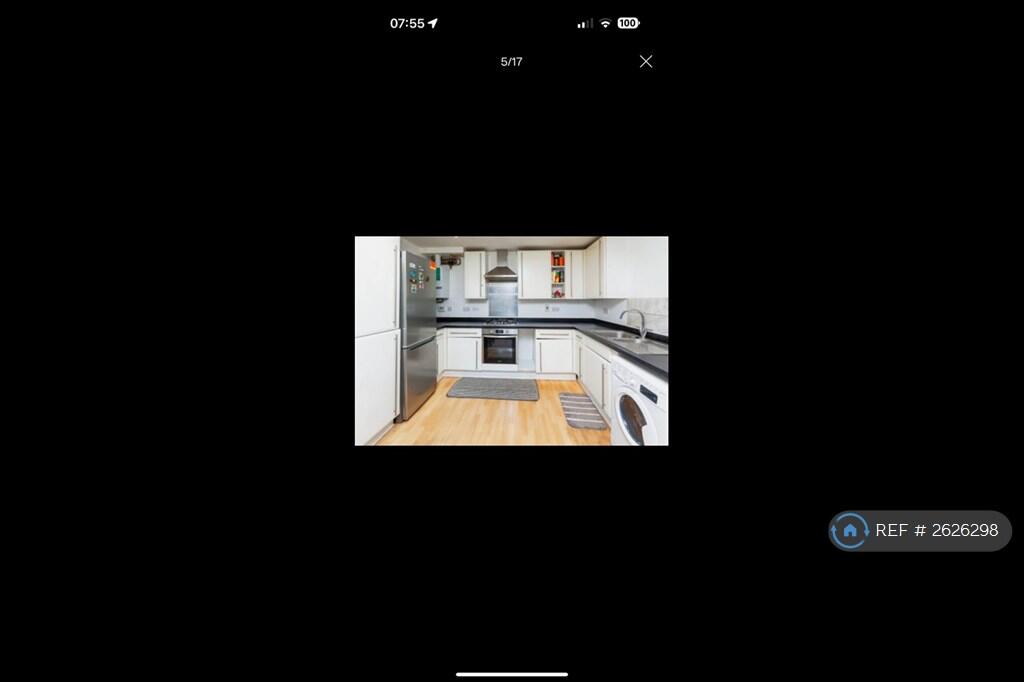Tap the kitchen photo in the viewer

pos(511,341)
